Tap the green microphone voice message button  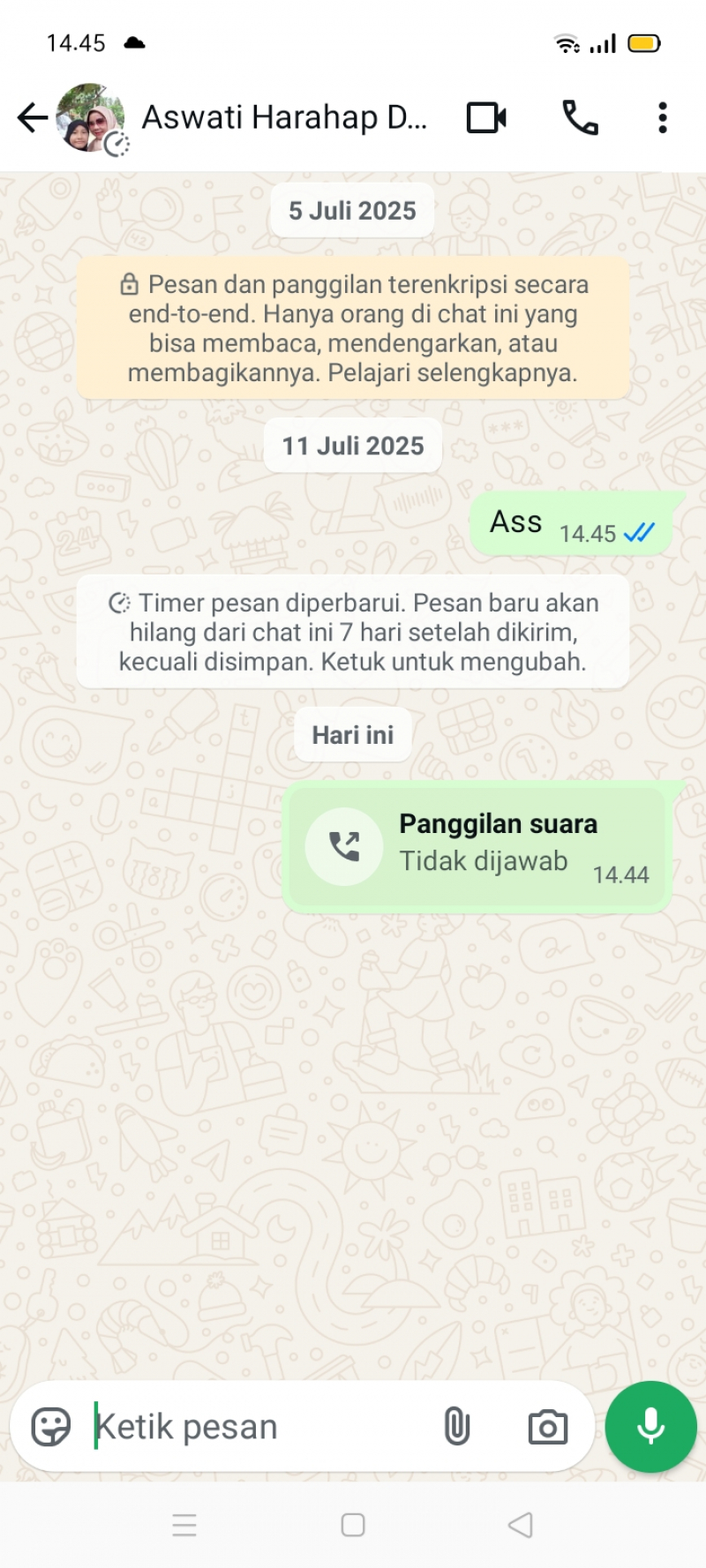tap(650, 1427)
